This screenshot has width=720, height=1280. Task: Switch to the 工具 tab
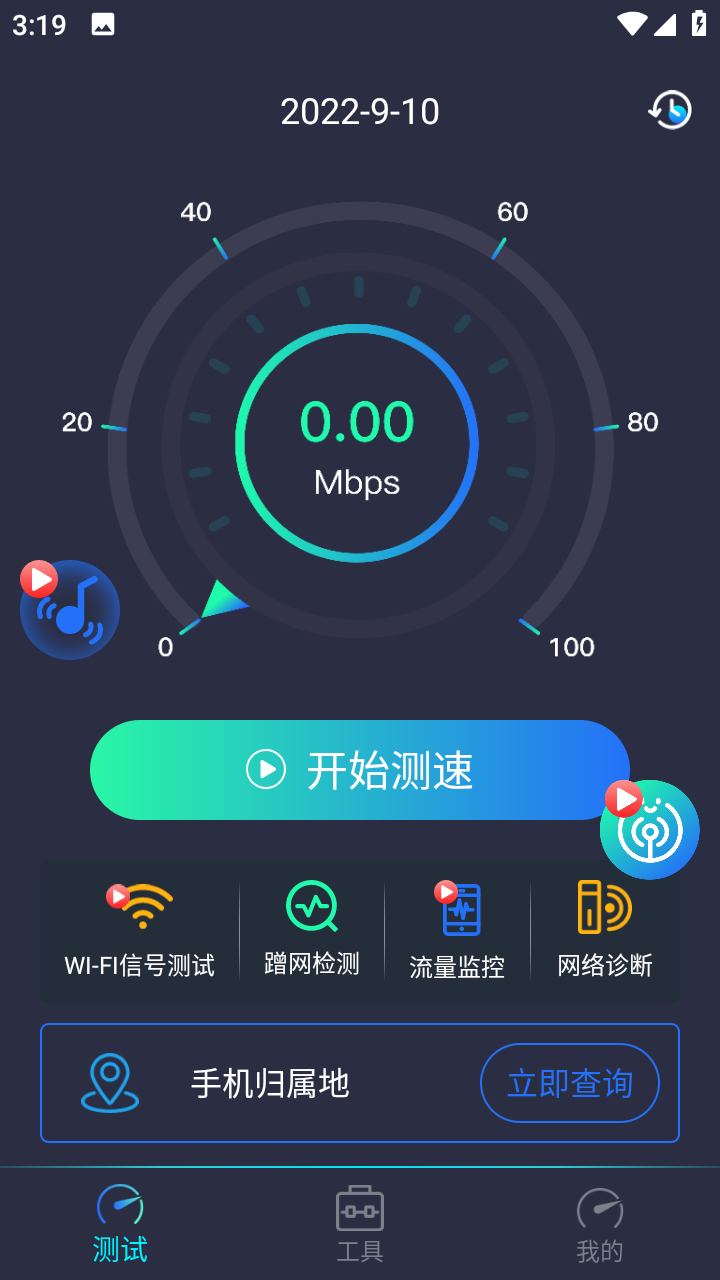[x=358, y=1222]
